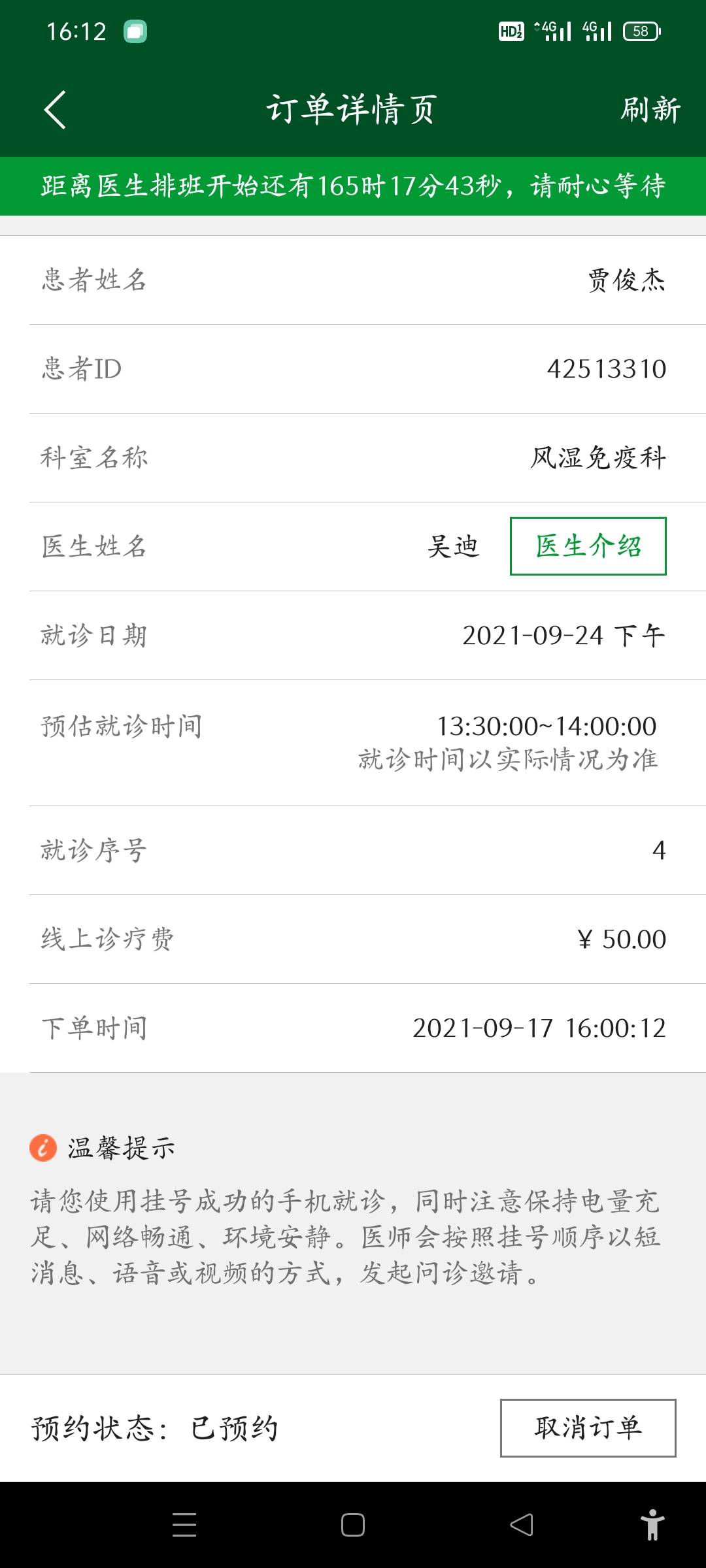Tap the estimated visit time 13:30:00~14:00:00
Viewport: 706px width, 1568px height.
(548, 725)
